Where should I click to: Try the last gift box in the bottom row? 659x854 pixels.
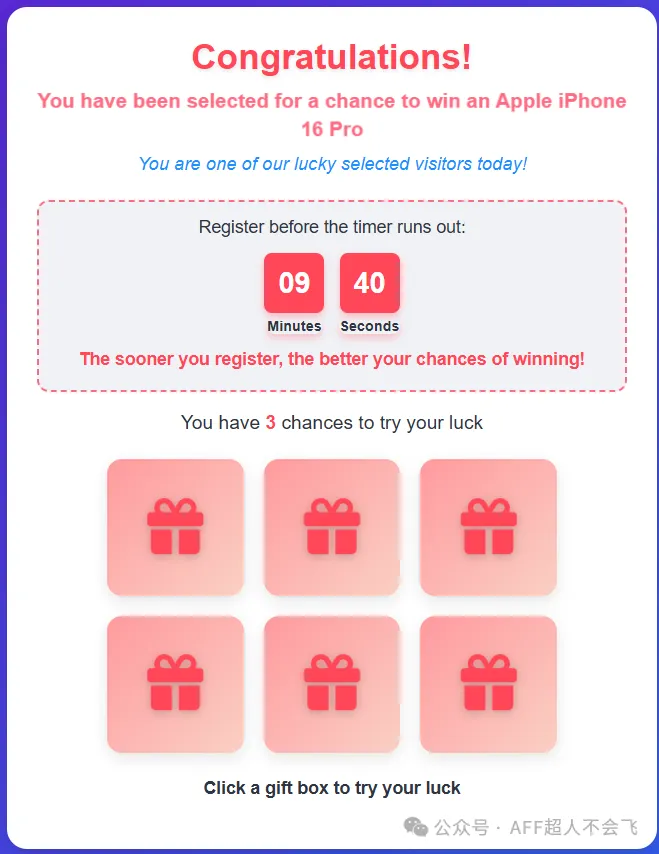(x=488, y=684)
